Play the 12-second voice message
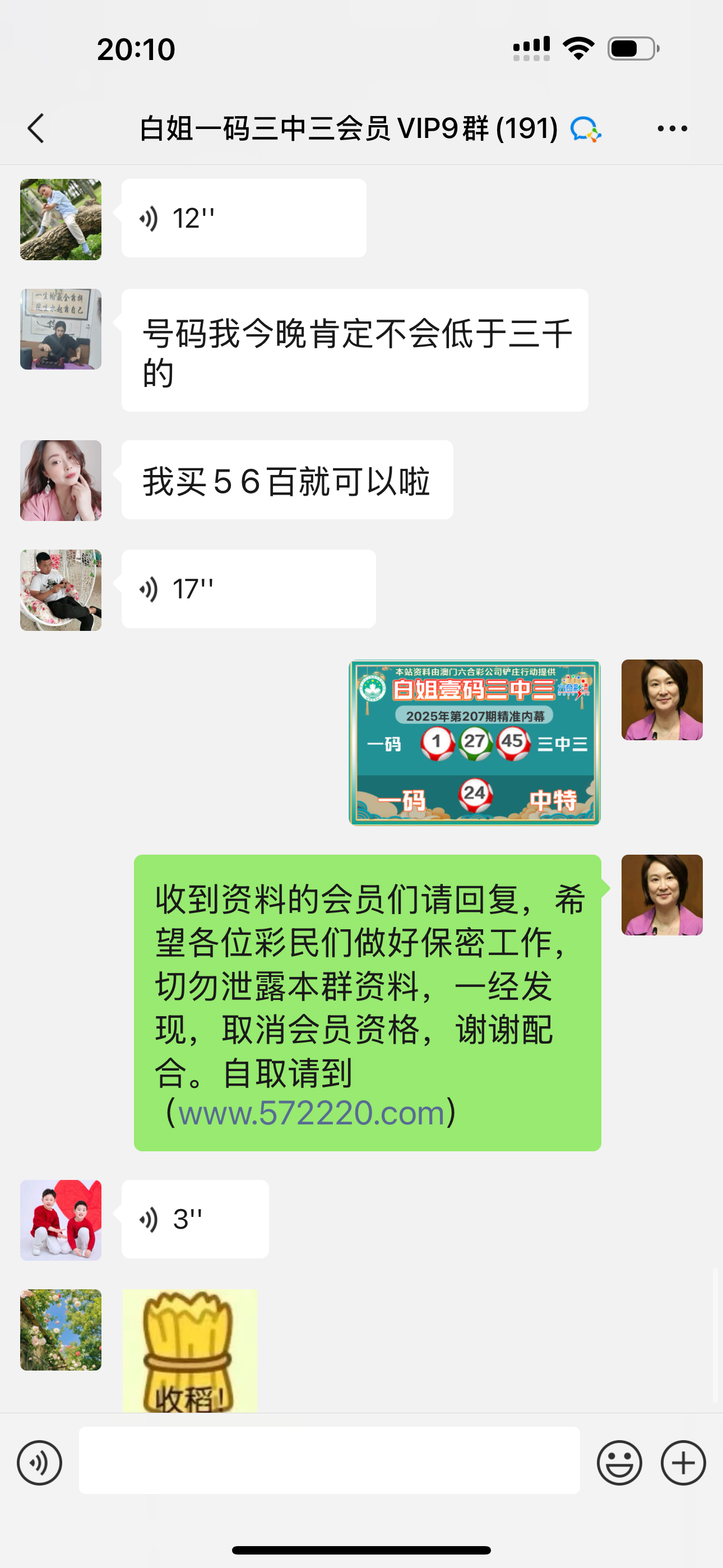The image size is (723, 1568). point(243,219)
